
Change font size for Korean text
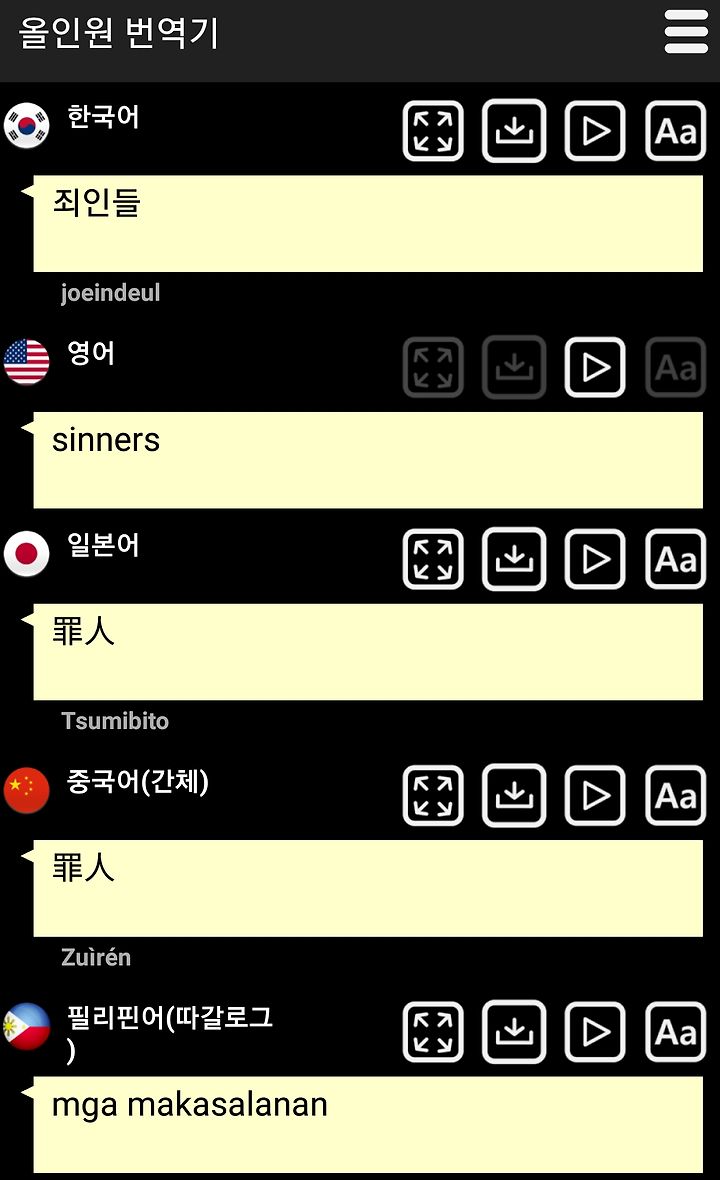coord(676,132)
